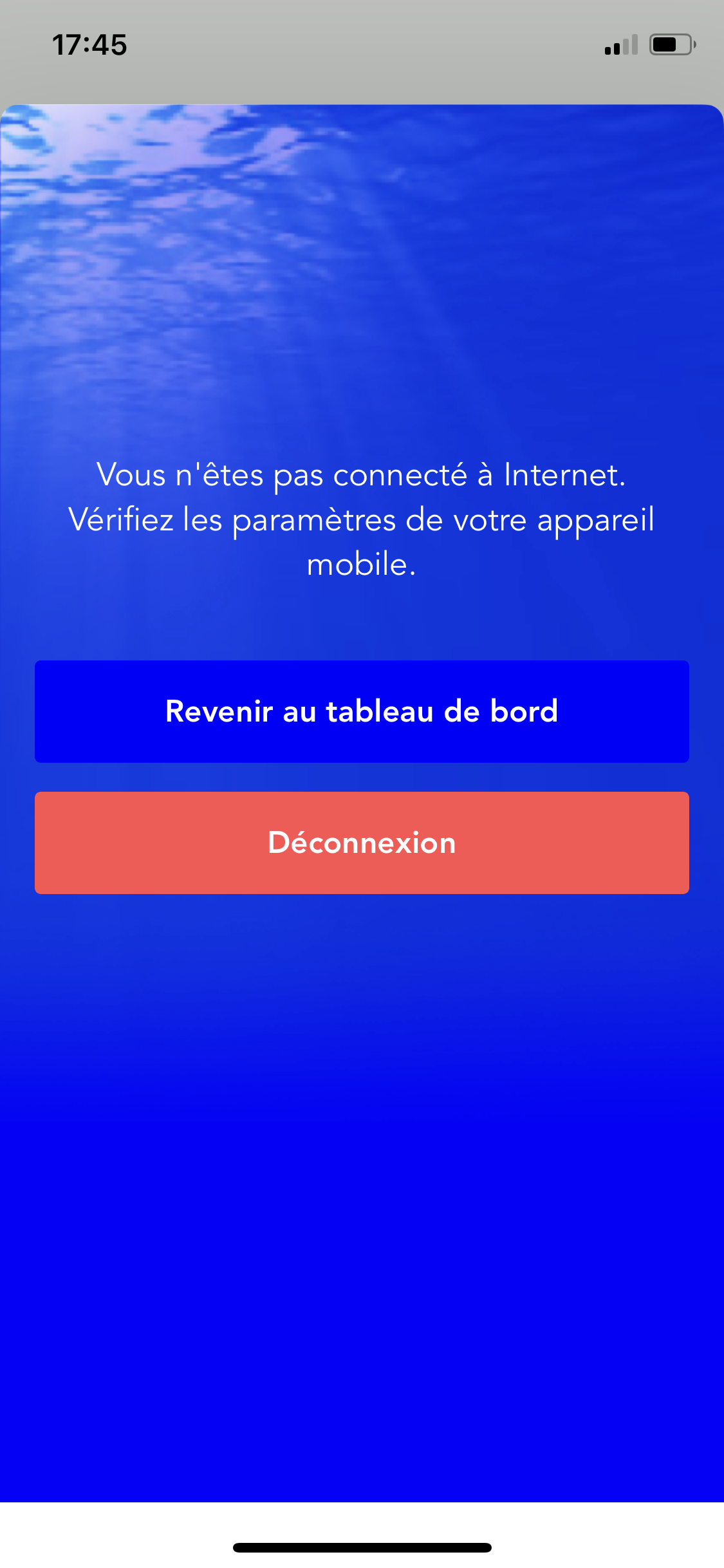Select the Déconnexion button

[362, 843]
